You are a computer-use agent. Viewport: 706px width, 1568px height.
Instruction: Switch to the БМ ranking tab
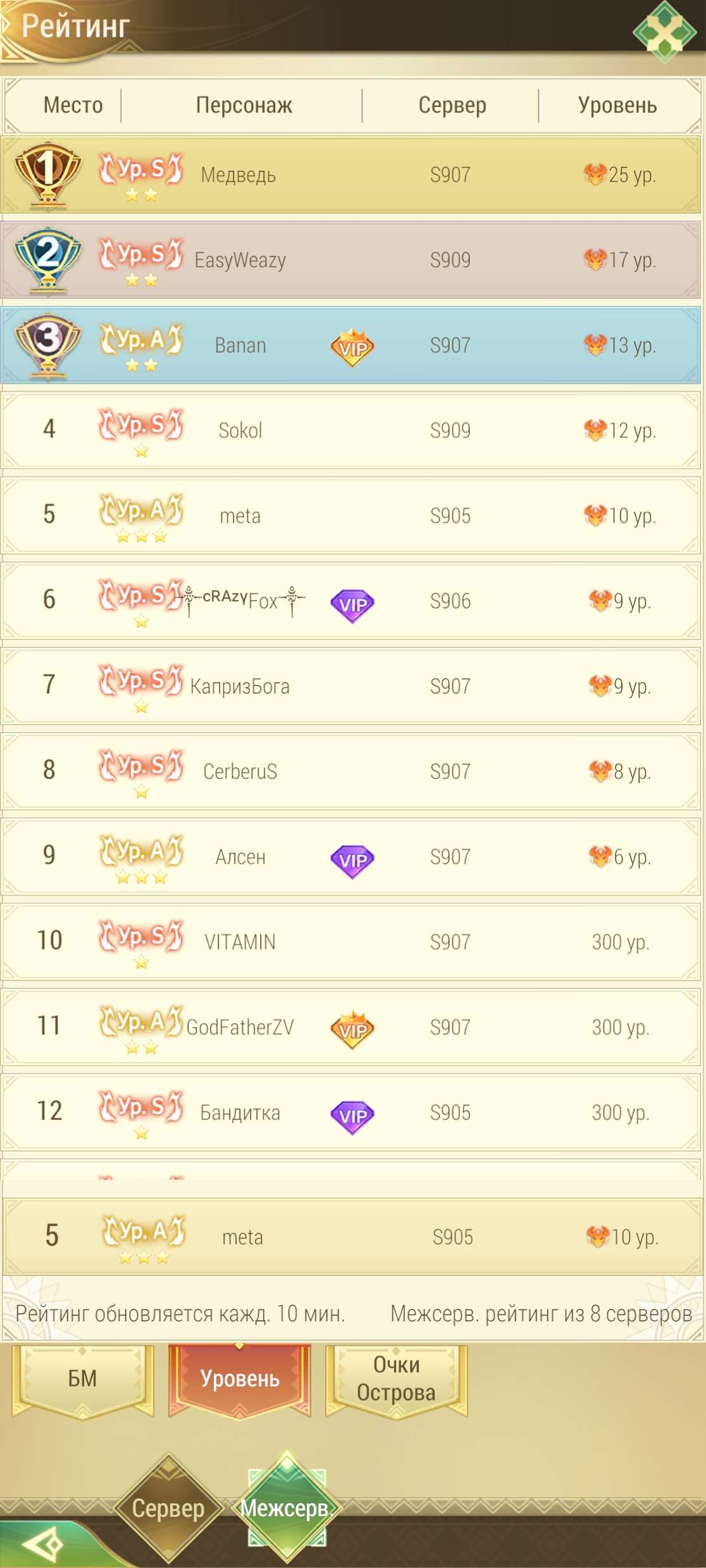click(x=82, y=1378)
